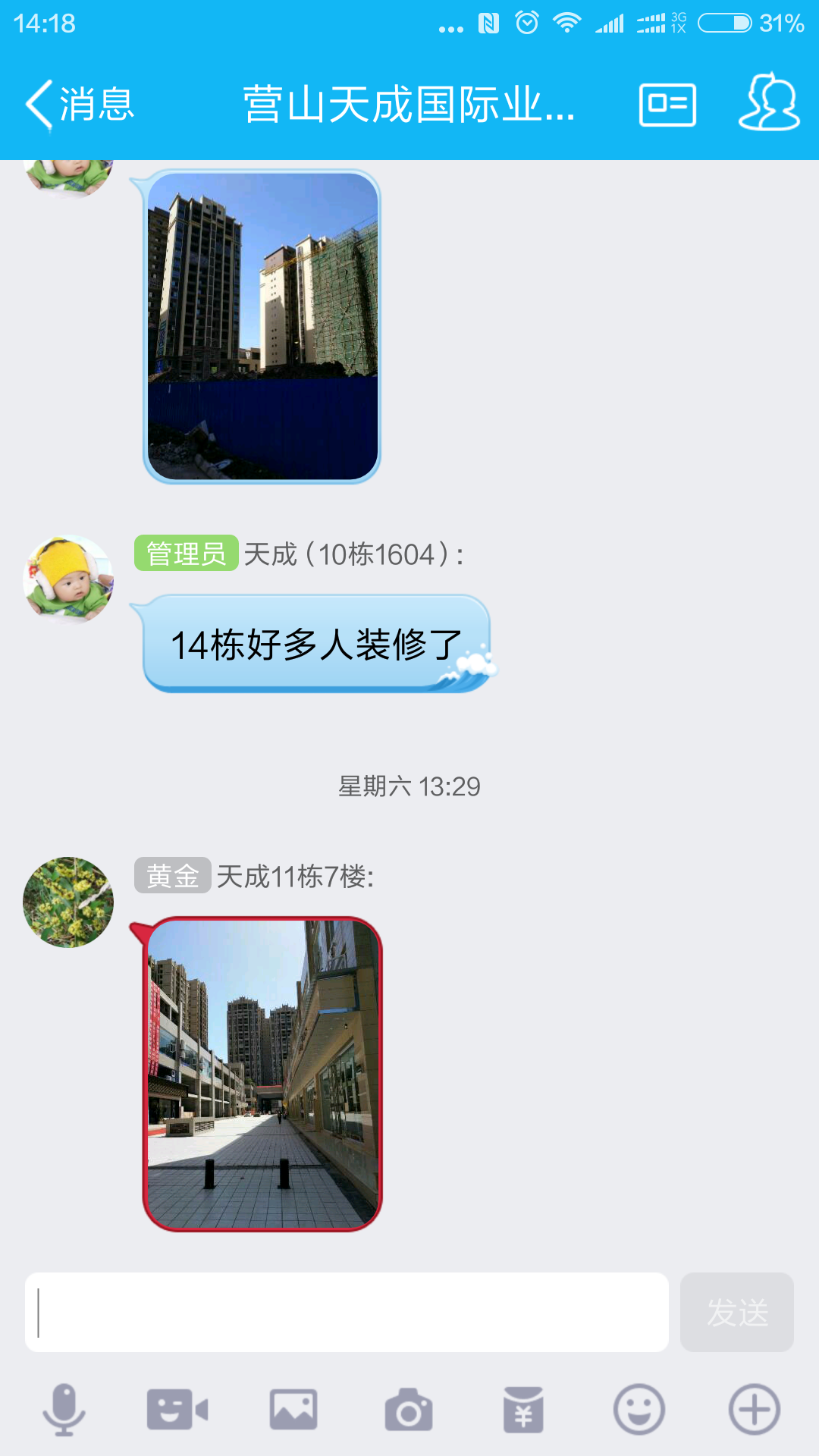Send a red packet

(524, 1410)
